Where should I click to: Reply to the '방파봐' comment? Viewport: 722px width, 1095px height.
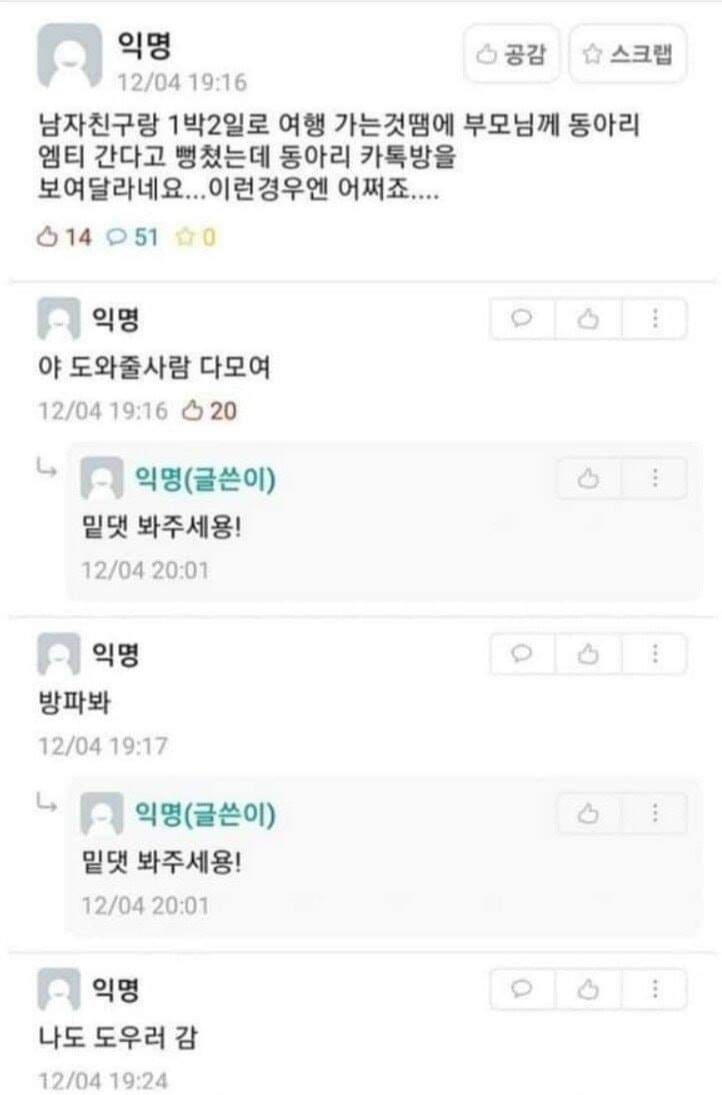[522, 654]
